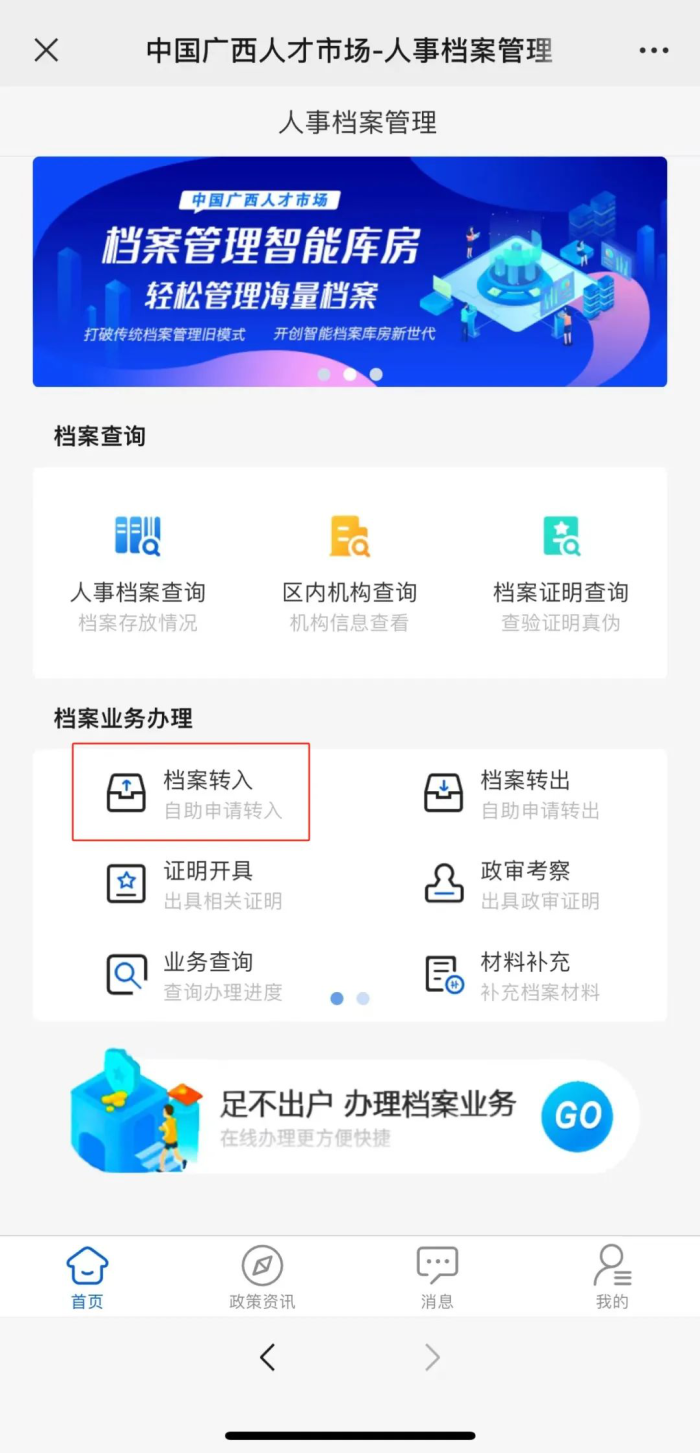This screenshot has width=700, height=1453.
Task: Open 材料补充 service
Action: [510, 975]
